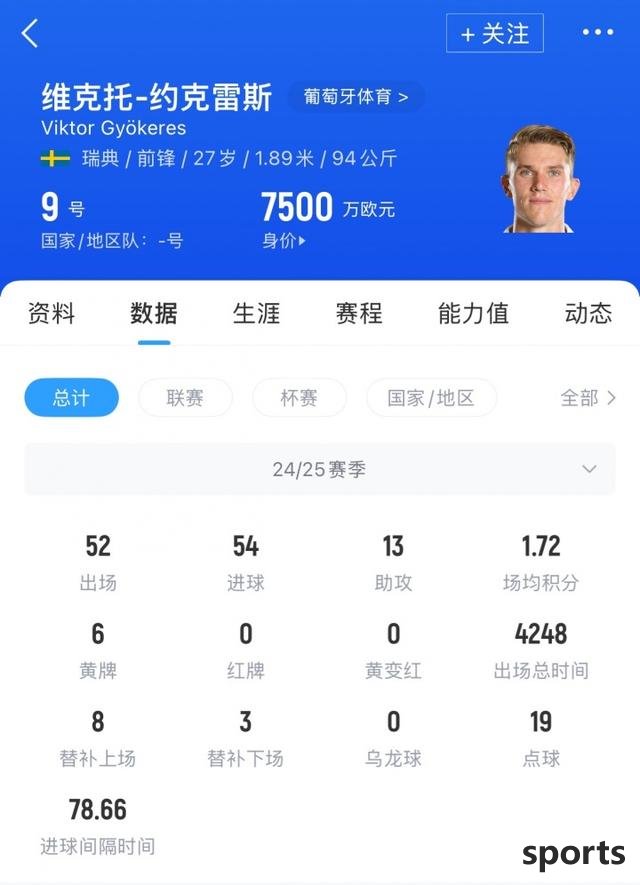Go back using the top-left arrow
The width and height of the screenshot is (640, 885).
[30, 34]
